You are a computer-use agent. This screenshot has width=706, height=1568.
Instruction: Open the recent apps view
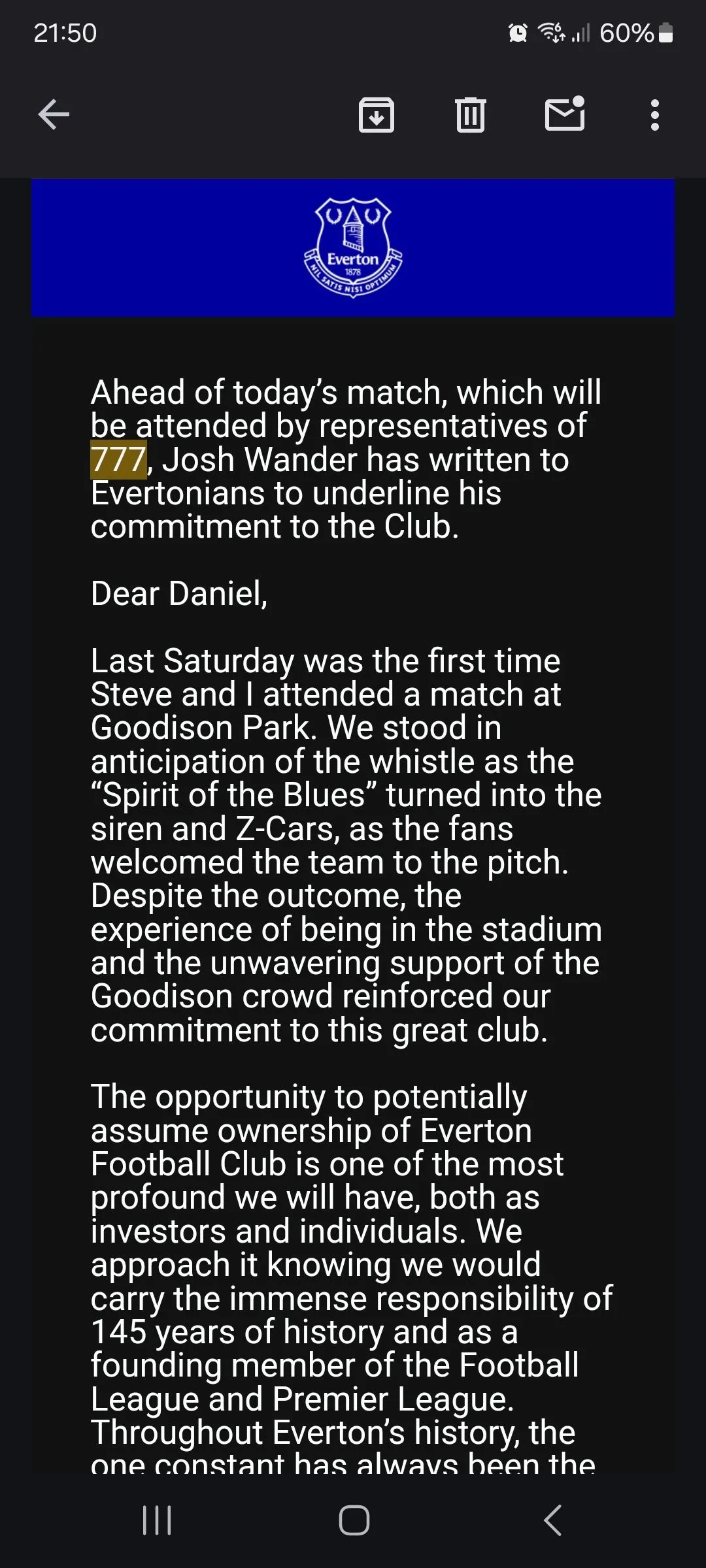pyautogui.click(x=157, y=1520)
